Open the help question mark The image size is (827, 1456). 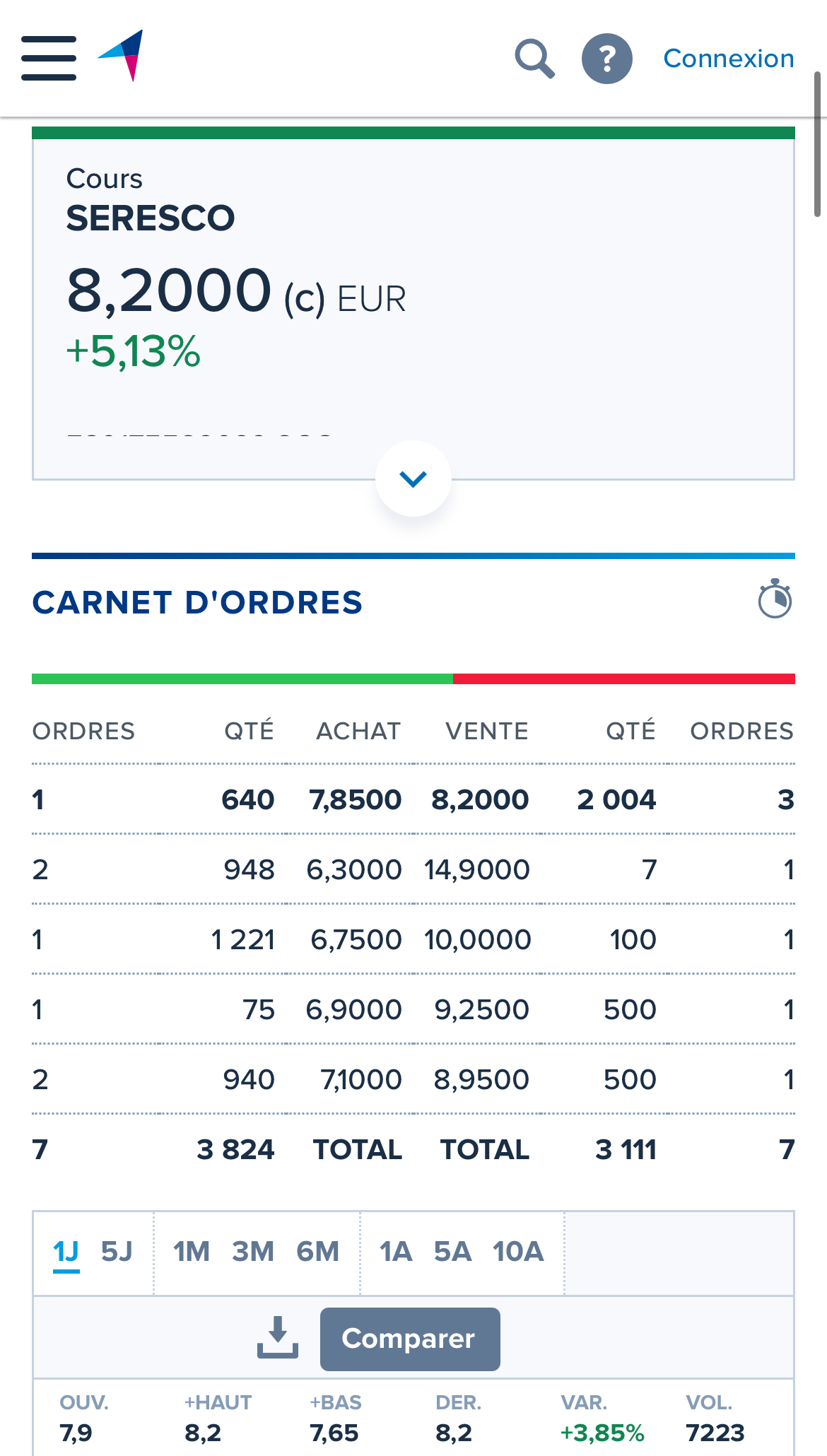(607, 59)
